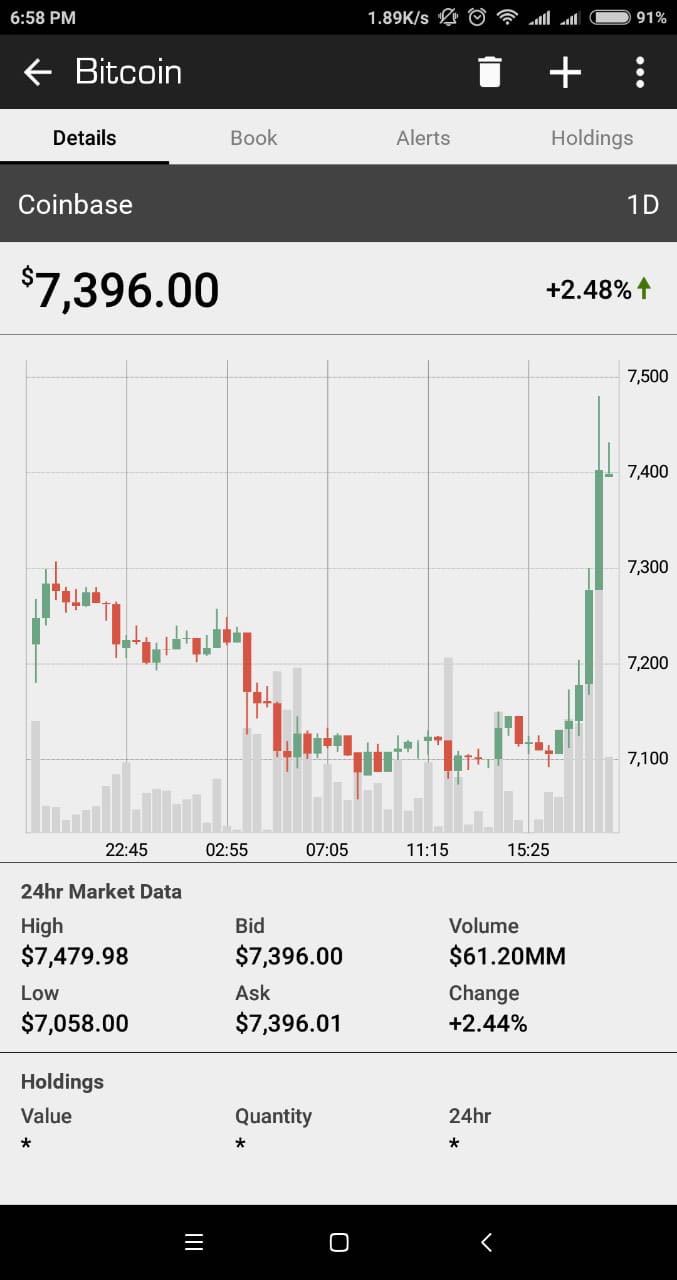Change the Coinbase exchange
Viewport: 677px width, 1280px height.
click(76, 204)
